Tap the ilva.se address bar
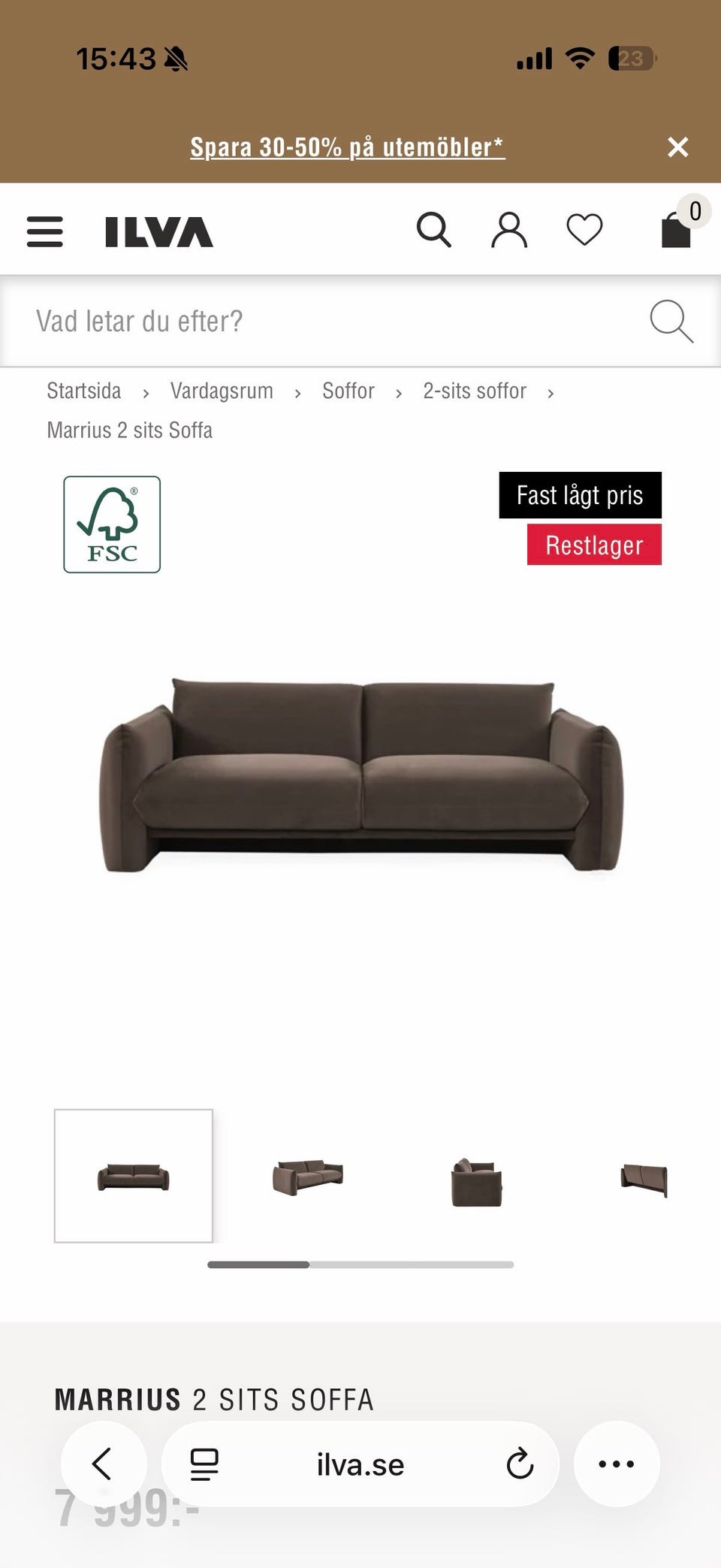 [x=360, y=1463]
